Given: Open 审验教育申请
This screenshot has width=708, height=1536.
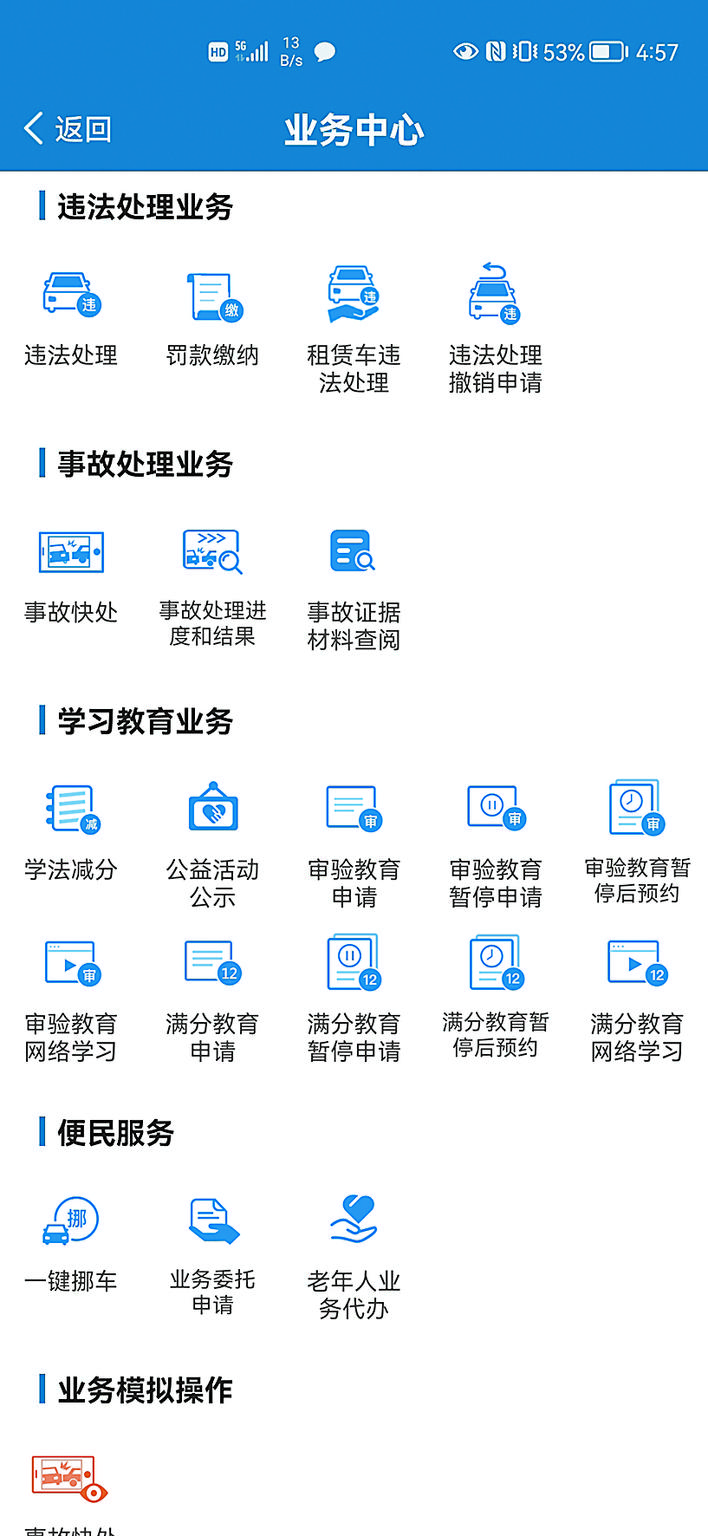Looking at the screenshot, I should 354,840.
